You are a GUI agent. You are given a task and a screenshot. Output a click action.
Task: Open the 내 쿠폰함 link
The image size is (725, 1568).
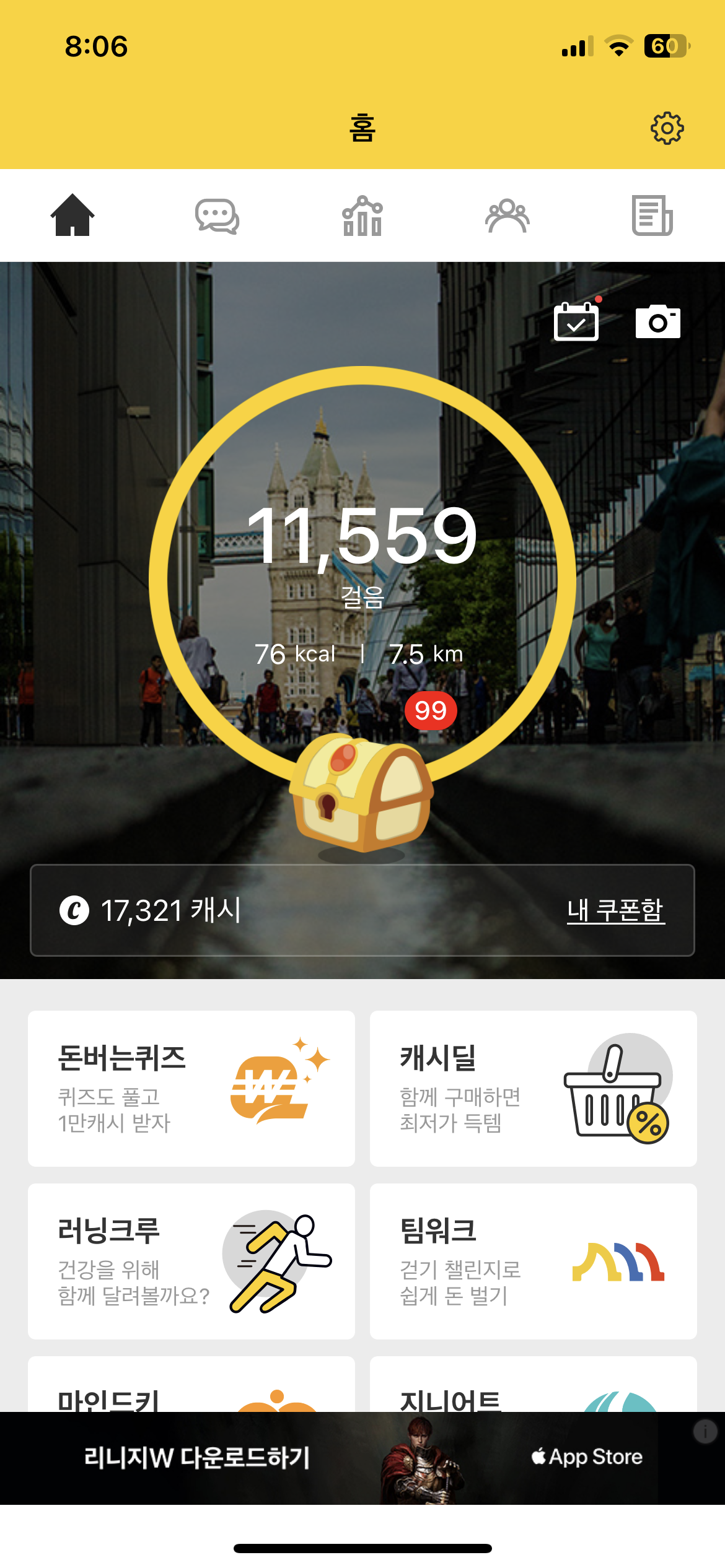pos(615,910)
